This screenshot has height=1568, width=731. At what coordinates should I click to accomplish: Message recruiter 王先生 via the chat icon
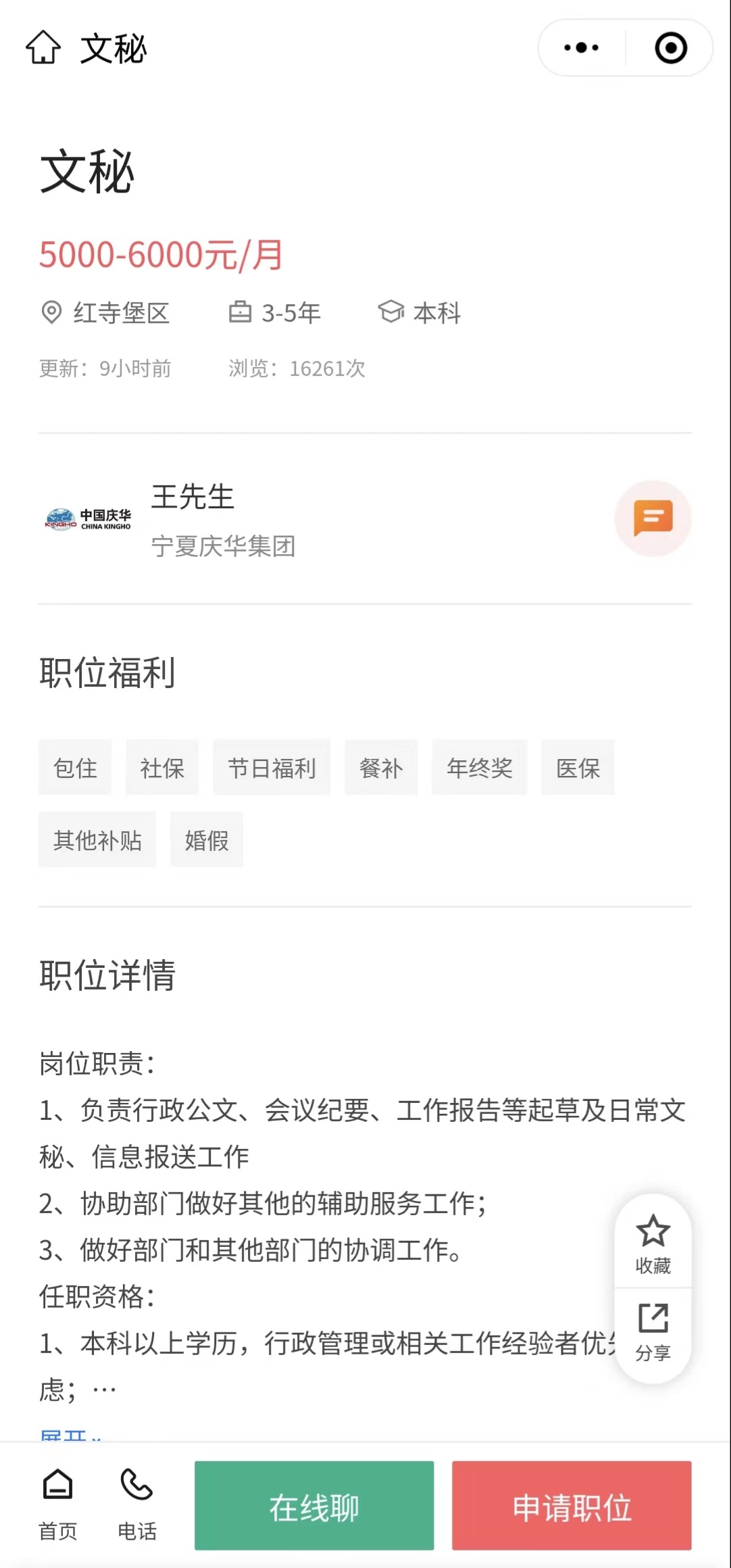coord(653,518)
